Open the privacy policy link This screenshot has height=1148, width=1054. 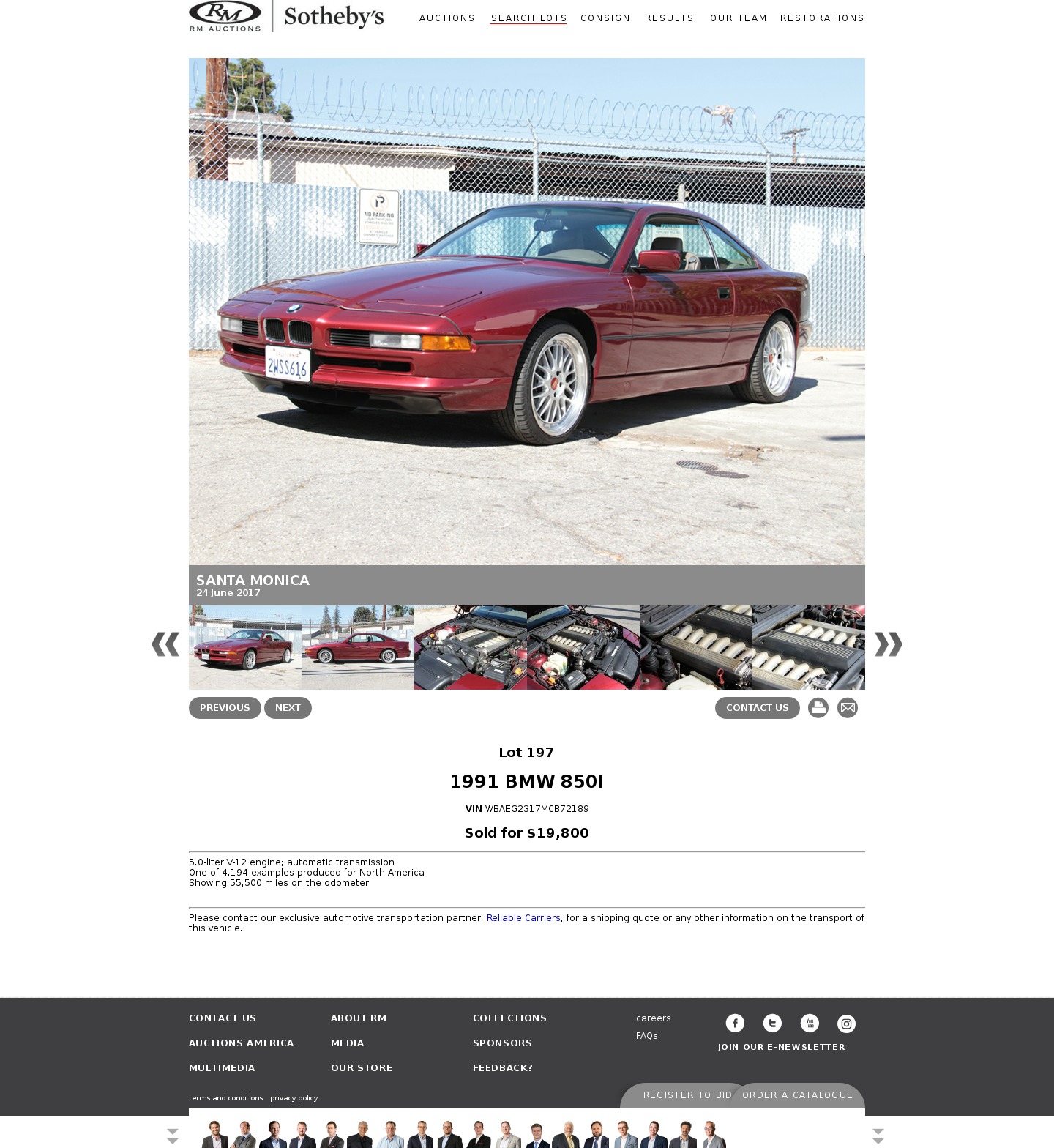(x=294, y=1098)
